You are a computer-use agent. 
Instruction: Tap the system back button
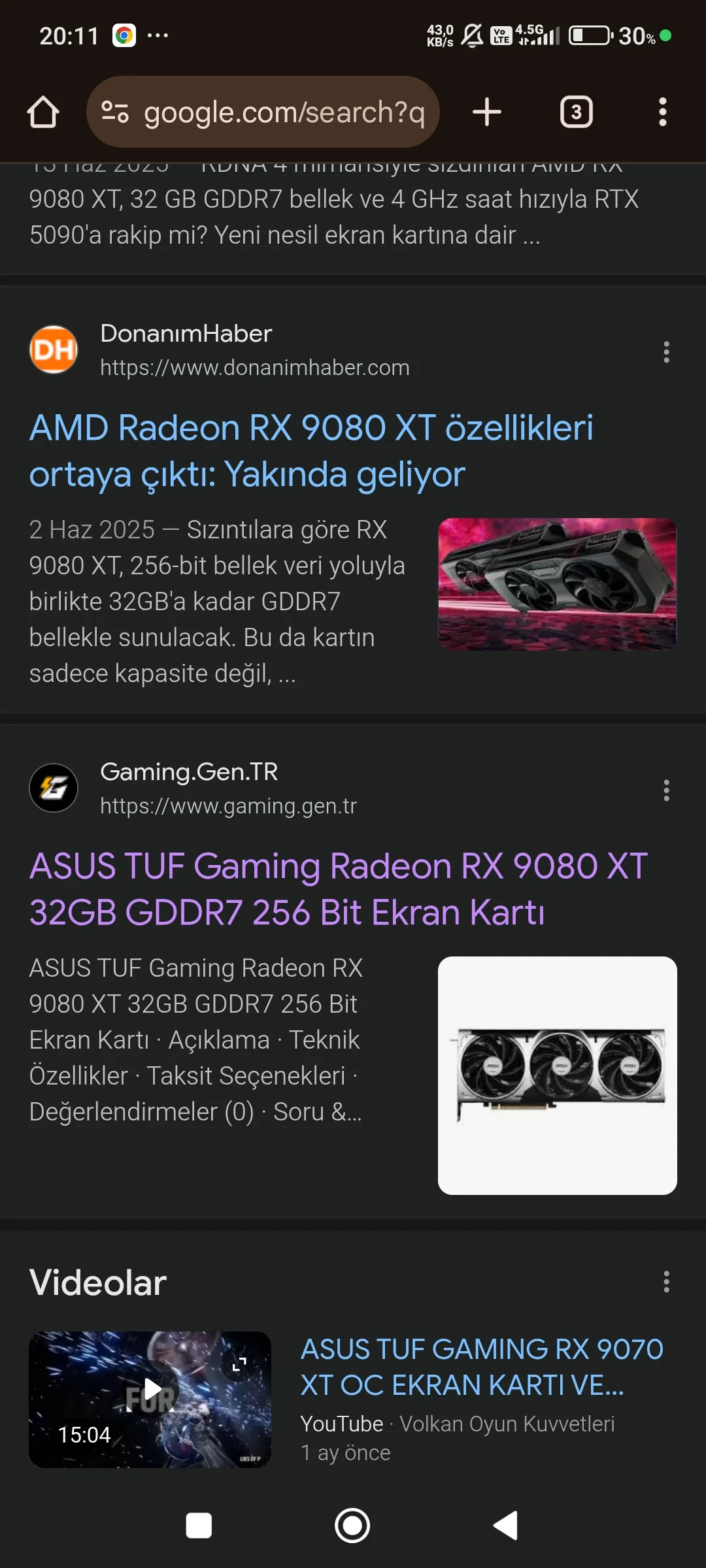(505, 1526)
